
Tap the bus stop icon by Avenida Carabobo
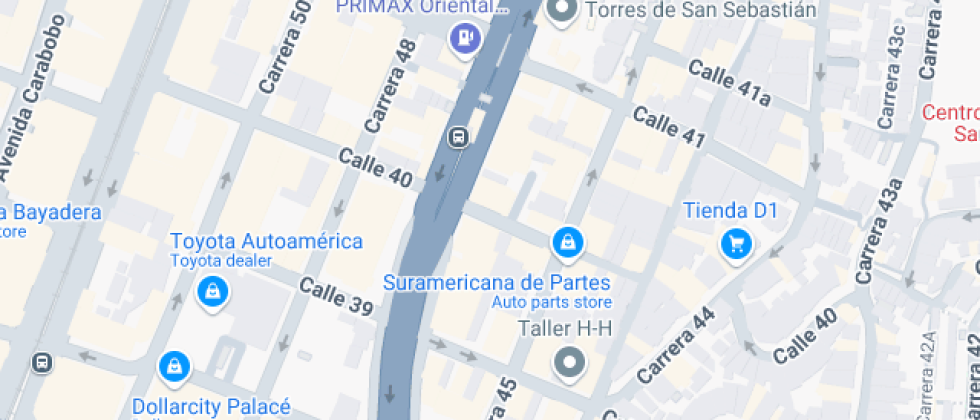(x=42, y=361)
